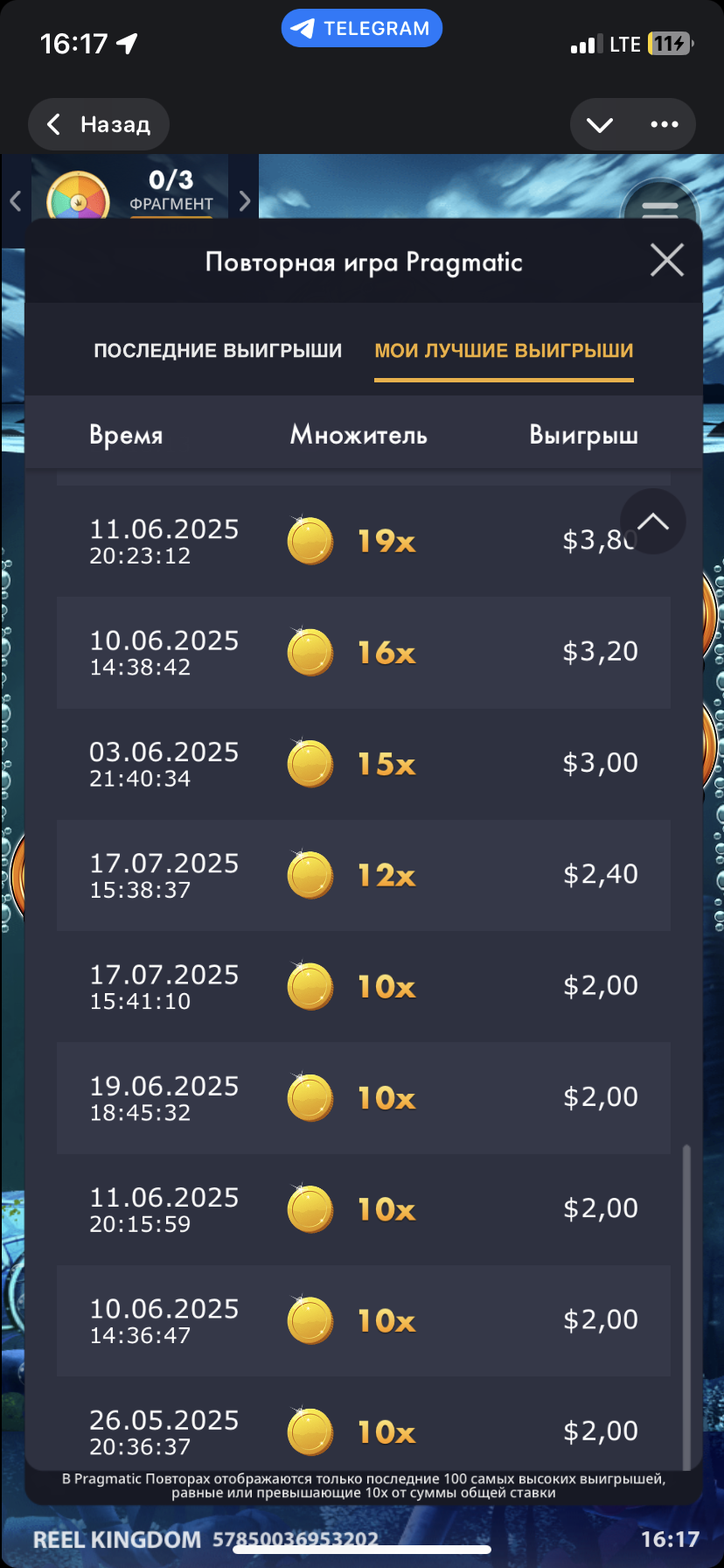Open the three-dot overflow menu
Screen dimensions: 724x1568
pos(665,124)
